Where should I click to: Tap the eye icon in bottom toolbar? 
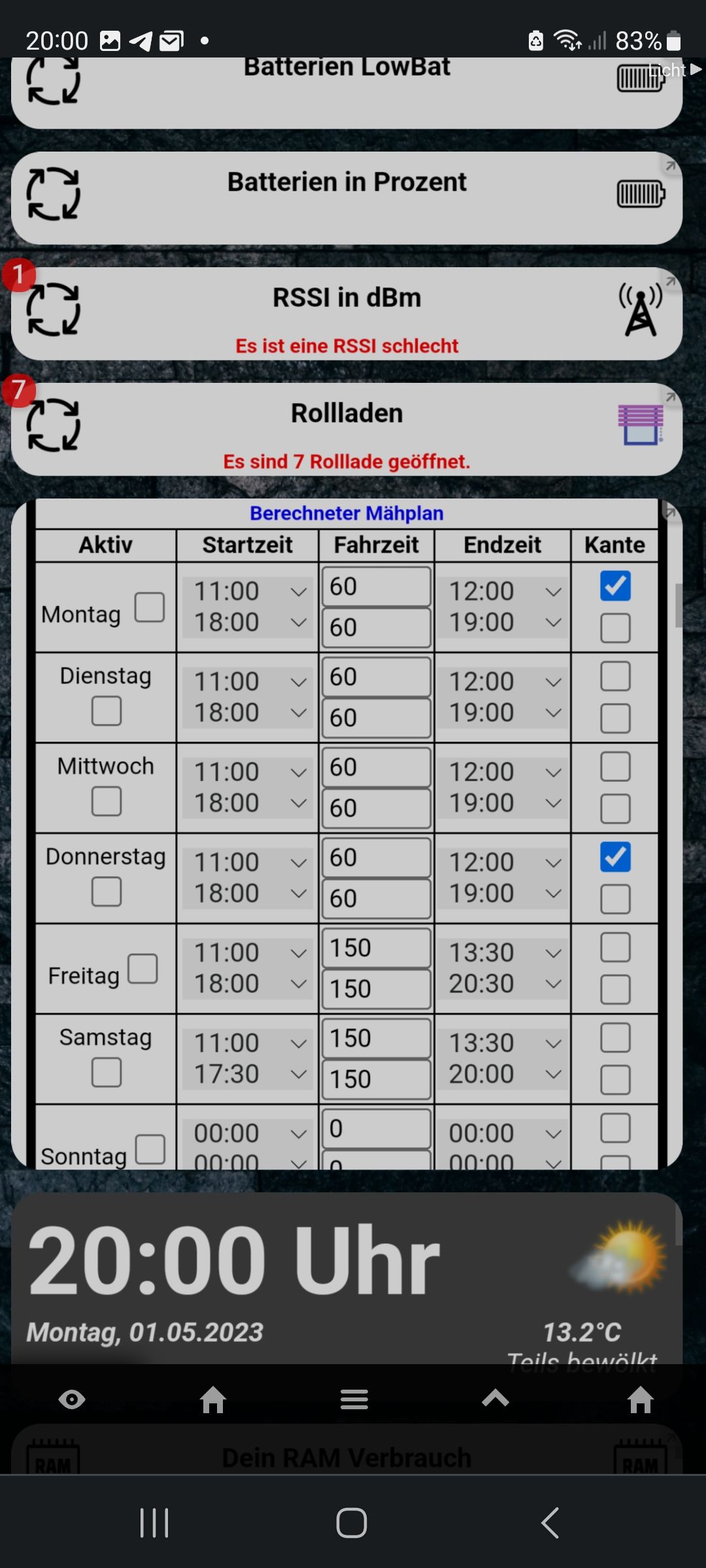pyautogui.click(x=72, y=1399)
